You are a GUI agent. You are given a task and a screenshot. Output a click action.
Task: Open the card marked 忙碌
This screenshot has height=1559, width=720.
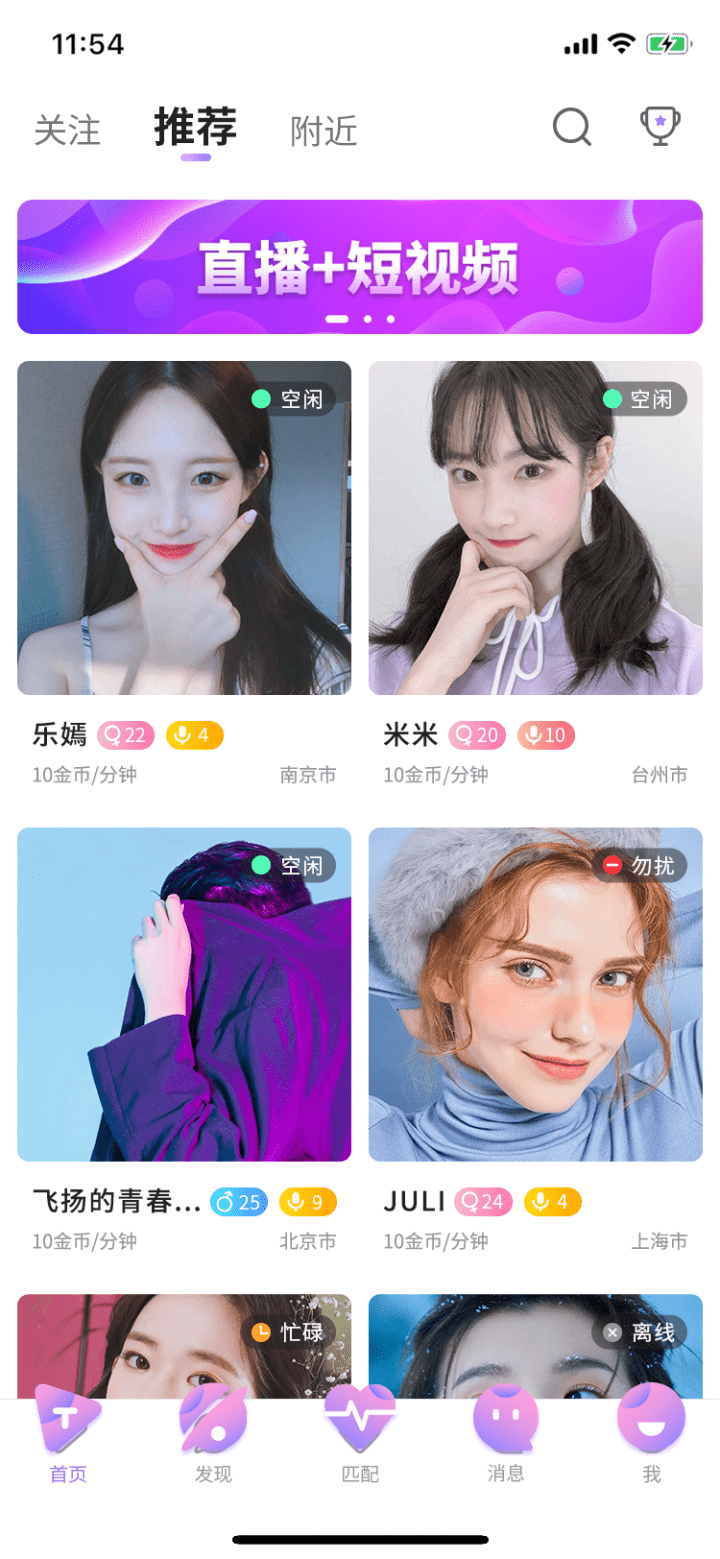pos(184,1346)
